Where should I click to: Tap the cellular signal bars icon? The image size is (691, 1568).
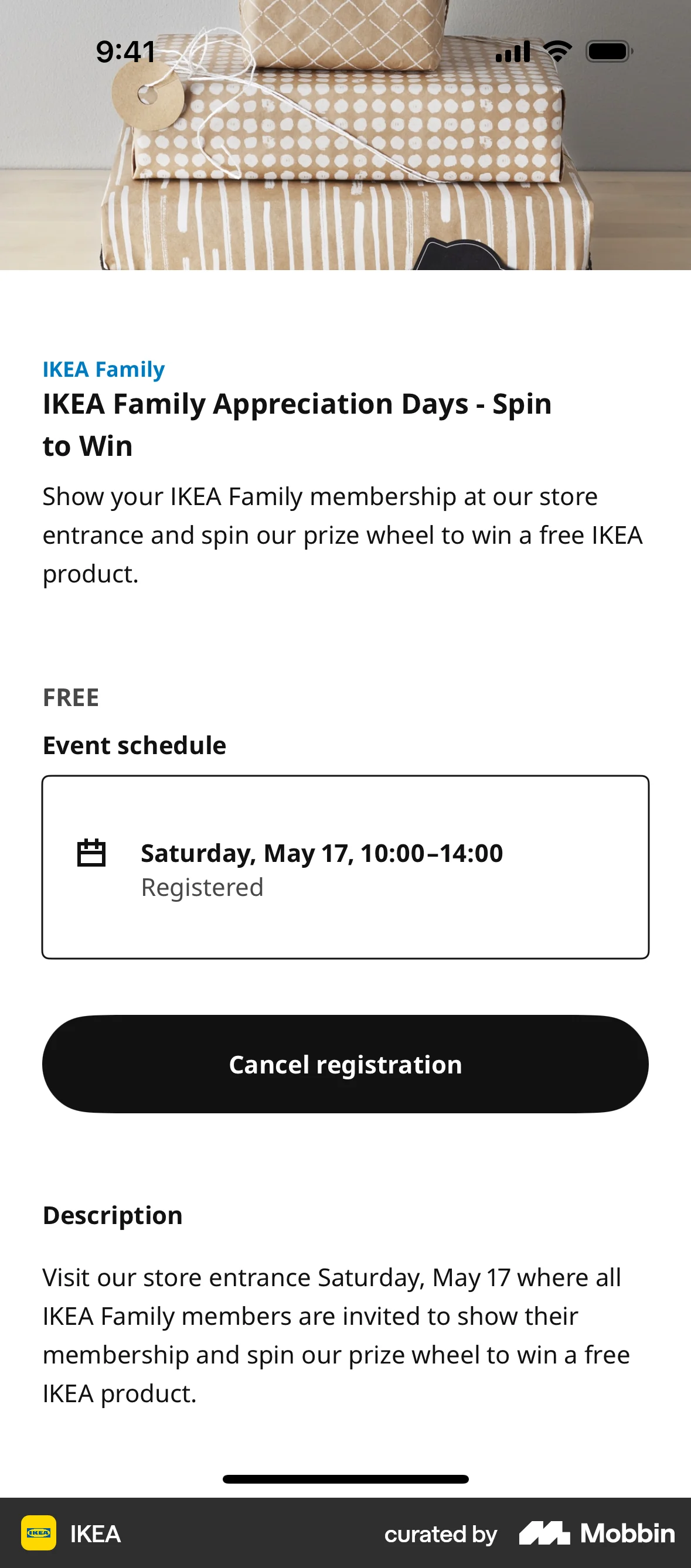pyautogui.click(x=513, y=51)
